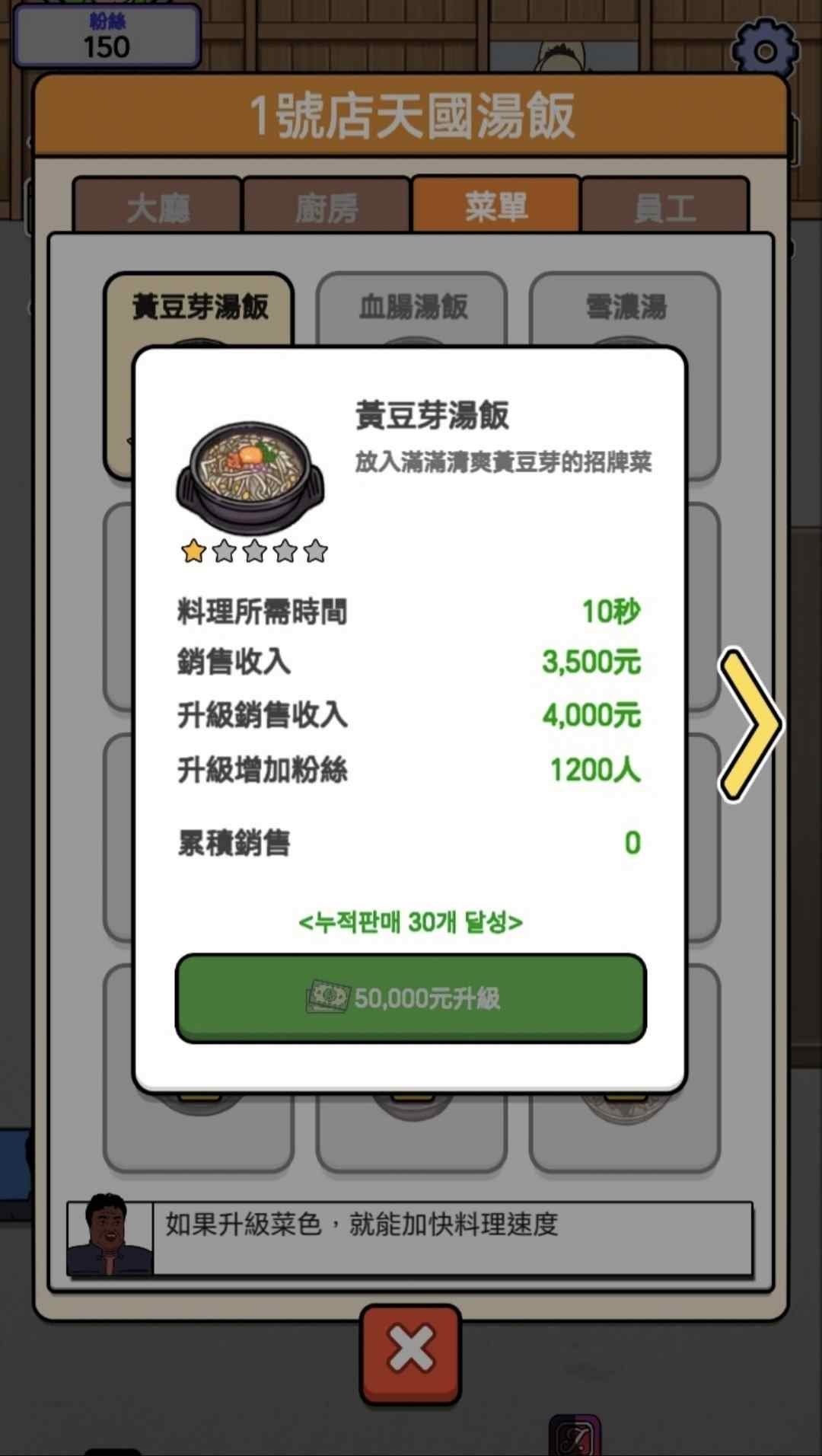Go to next dish with yellow arrow

coord(750,724)
